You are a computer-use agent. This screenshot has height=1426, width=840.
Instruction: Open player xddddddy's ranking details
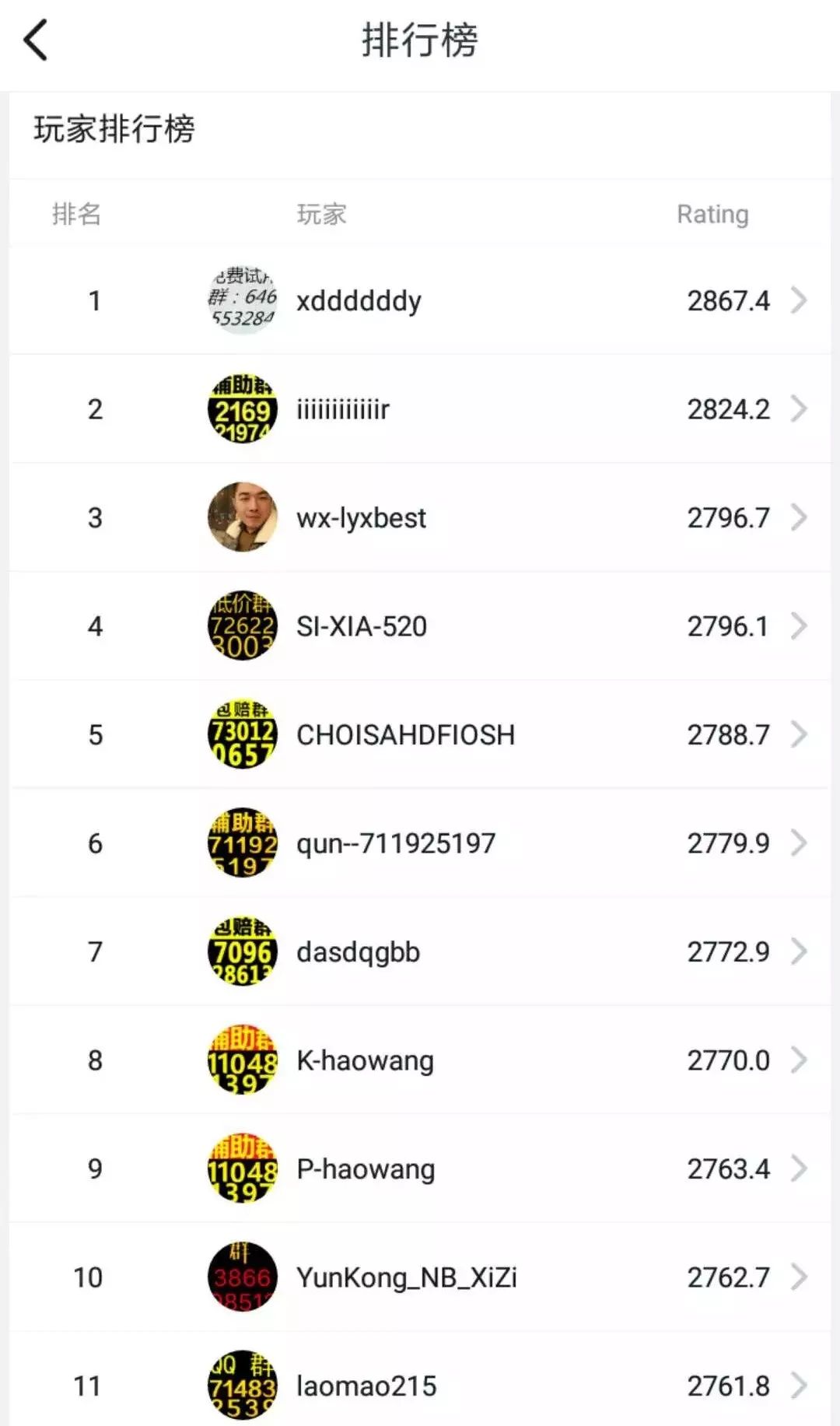(x=420, y=300)
